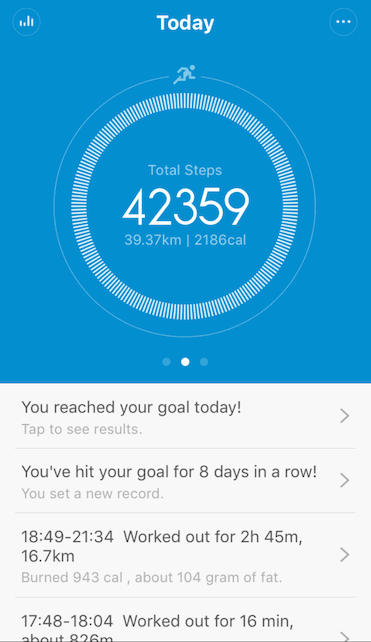Open the three-dot more options menu
371x642 pixels.
pyautogui.click(x=343, y=22)
